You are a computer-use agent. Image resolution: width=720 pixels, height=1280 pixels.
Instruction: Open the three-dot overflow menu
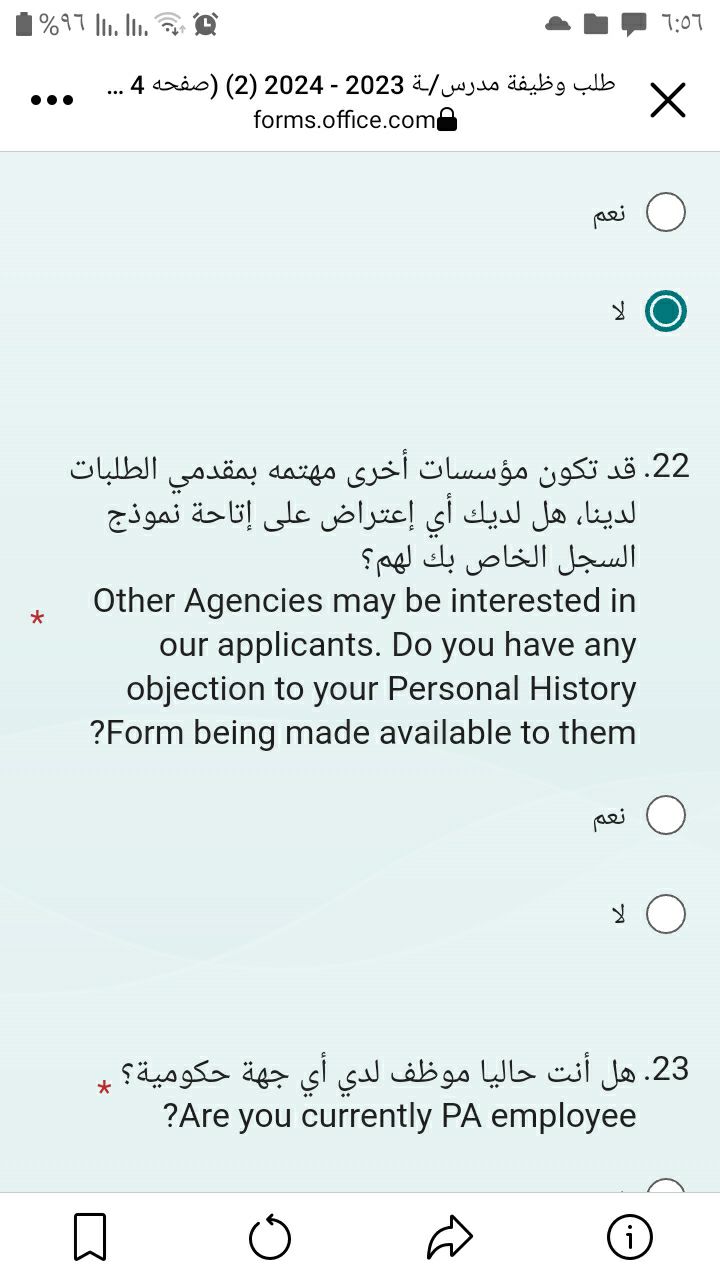pos(53,100)
